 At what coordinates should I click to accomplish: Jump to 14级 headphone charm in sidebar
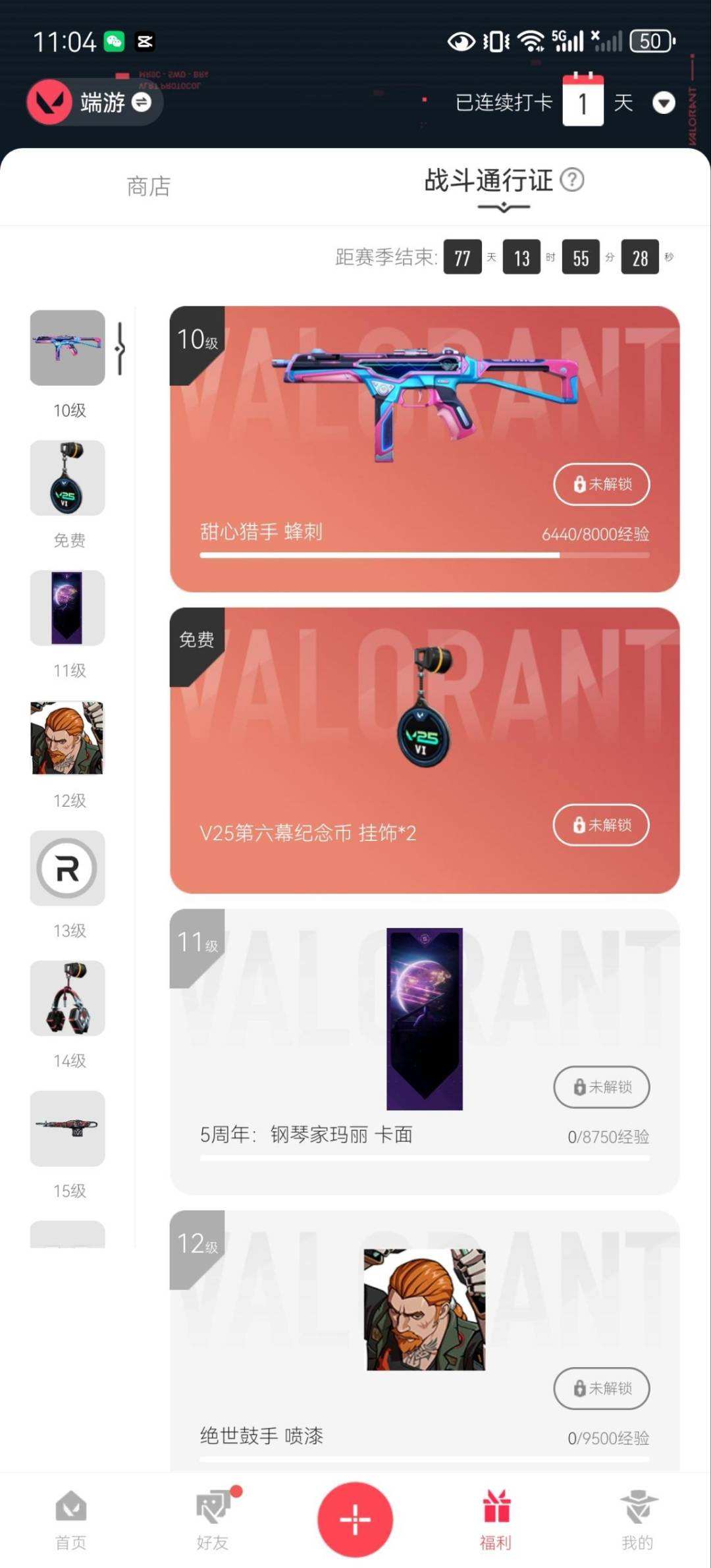click(67, 998)
